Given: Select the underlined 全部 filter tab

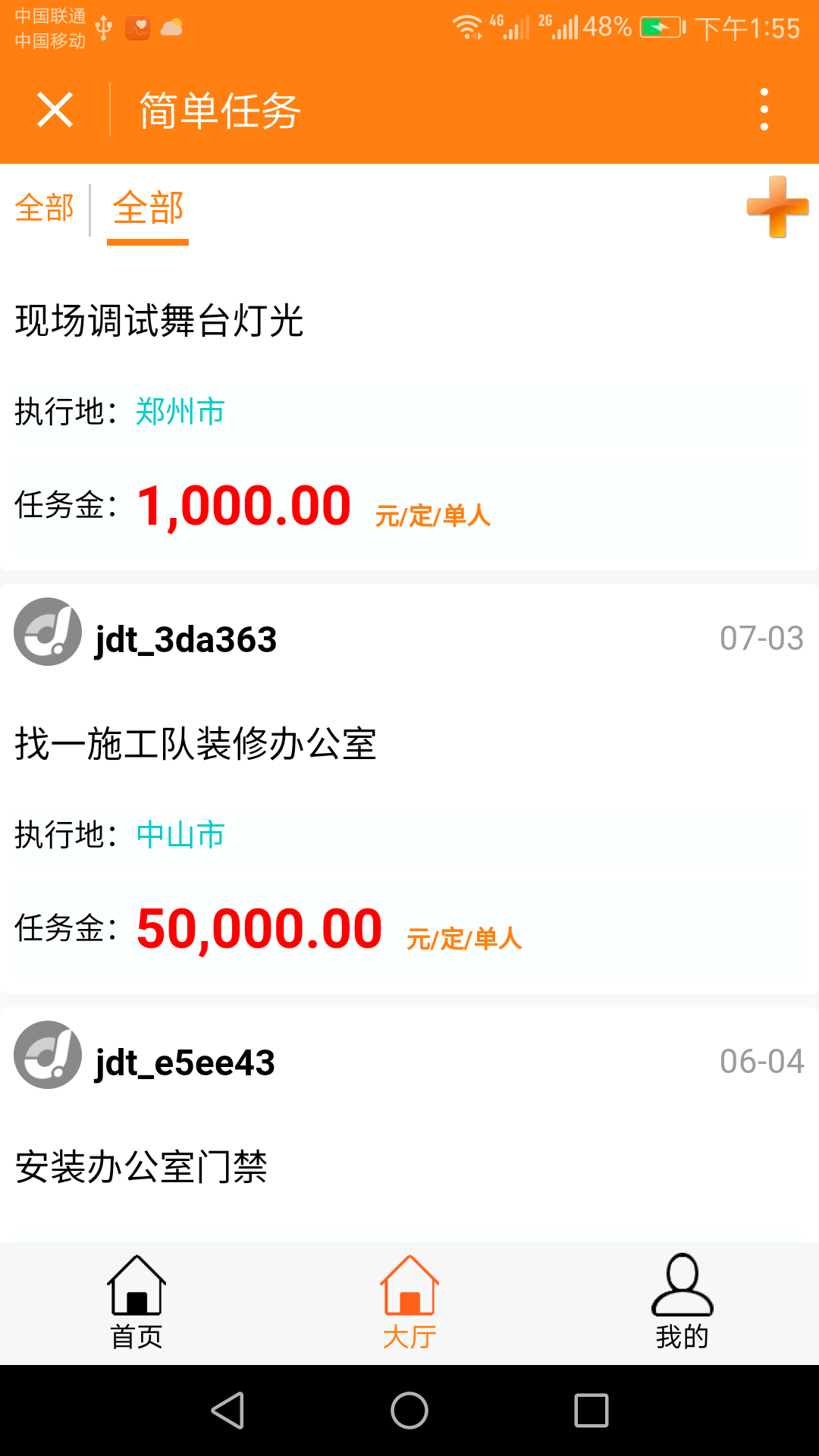Looking at the screenshot, I should pos(148,208).
